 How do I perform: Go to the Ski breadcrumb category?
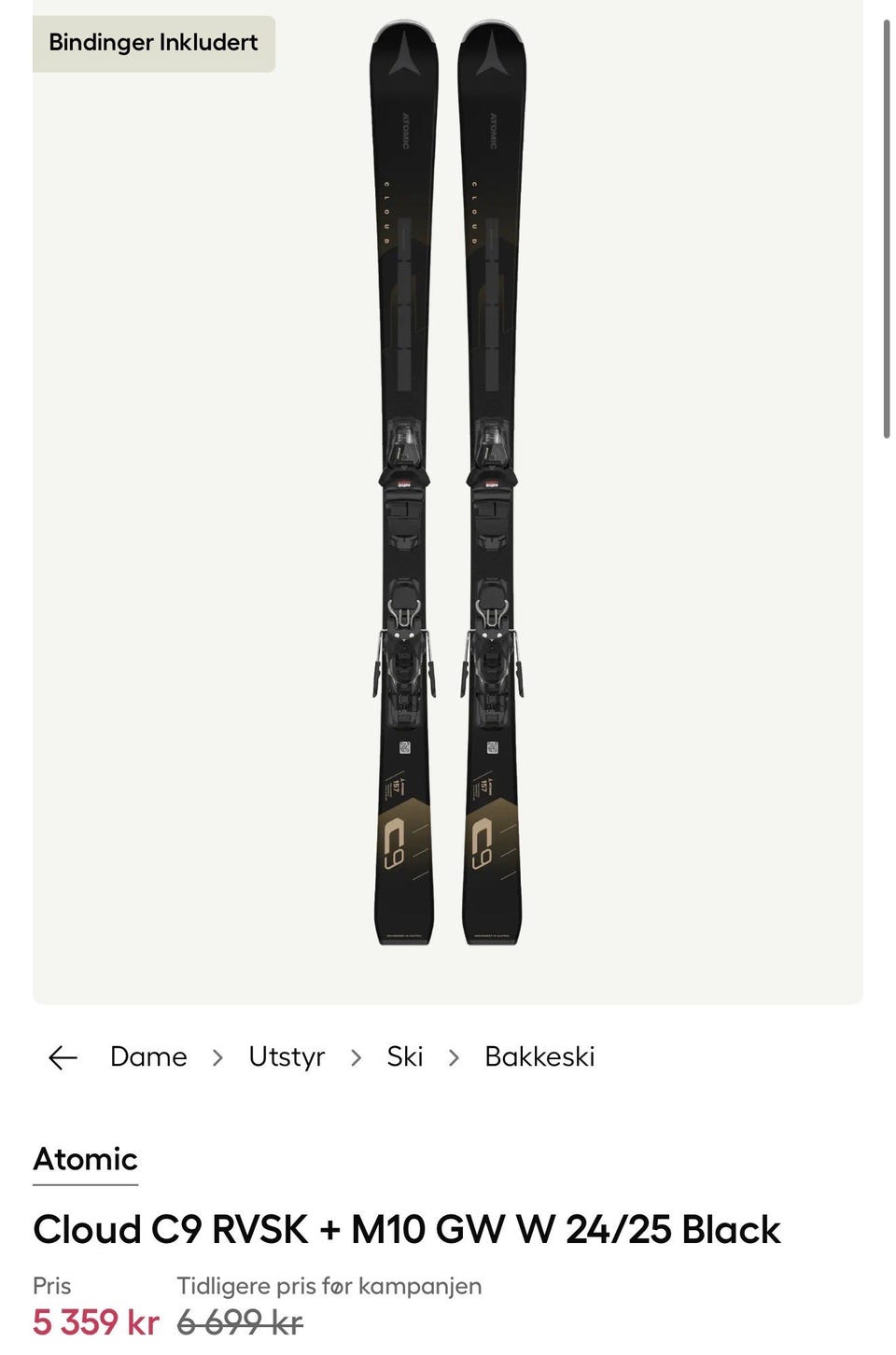(404, 1057)
